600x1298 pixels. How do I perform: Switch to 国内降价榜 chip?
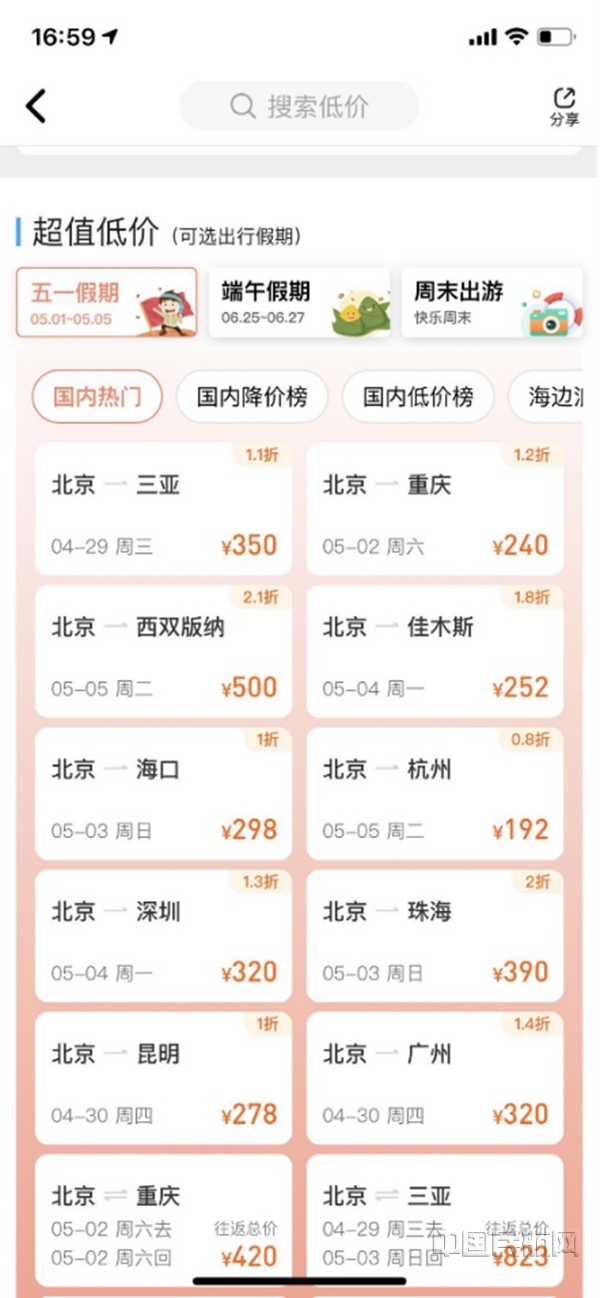(251, 397)
